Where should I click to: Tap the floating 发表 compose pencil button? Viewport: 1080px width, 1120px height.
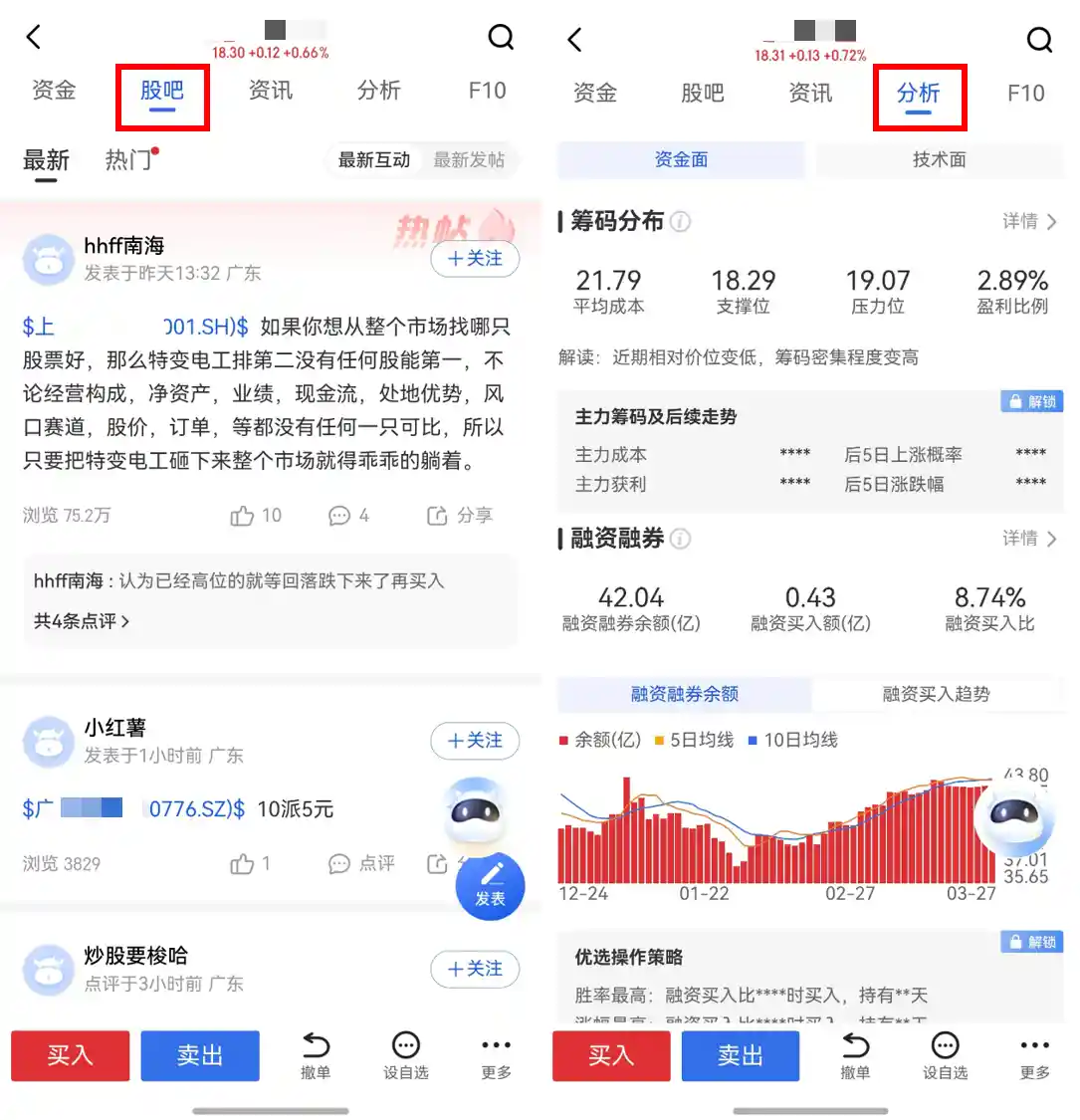click(x=490, y=886)
